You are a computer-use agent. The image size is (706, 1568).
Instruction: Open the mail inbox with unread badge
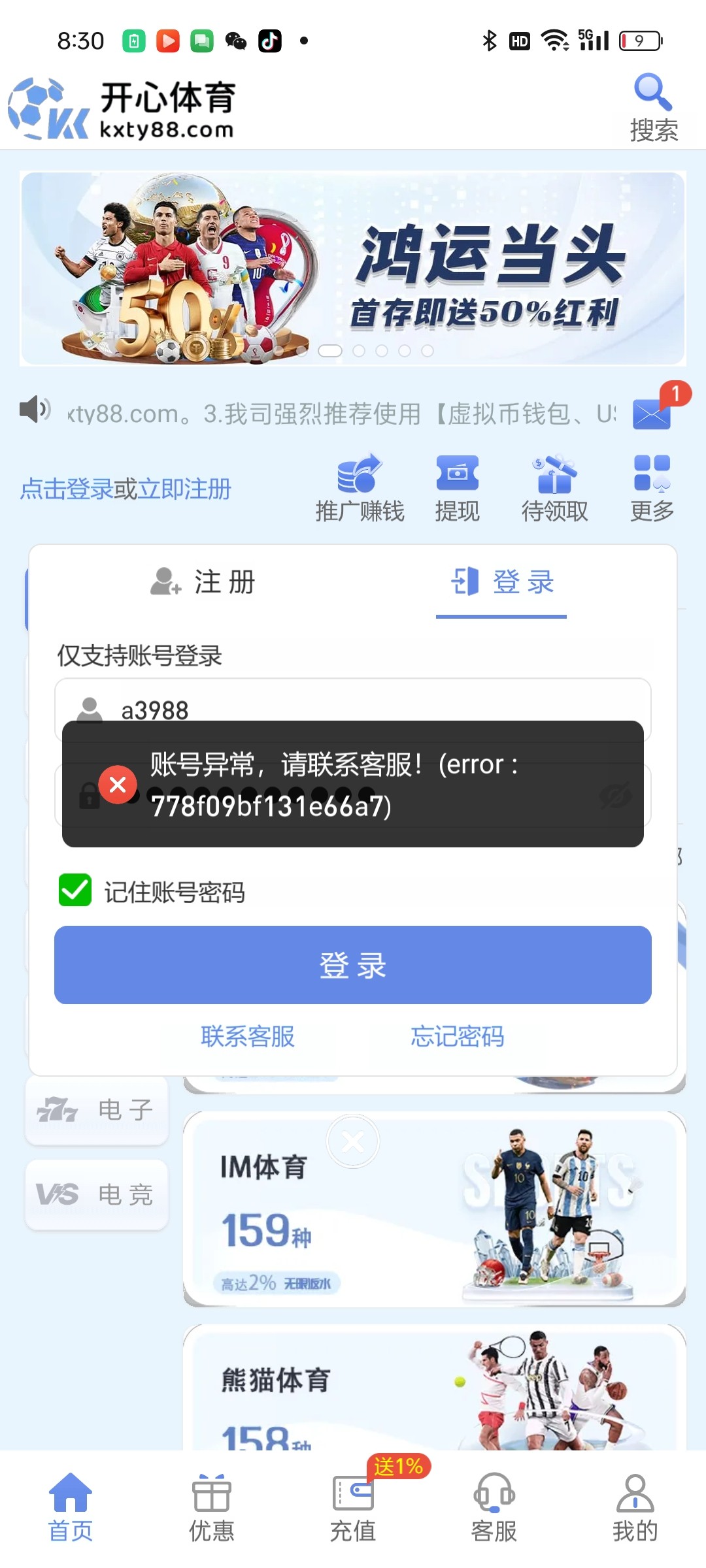pyautogui.click(x=652, y=413)
